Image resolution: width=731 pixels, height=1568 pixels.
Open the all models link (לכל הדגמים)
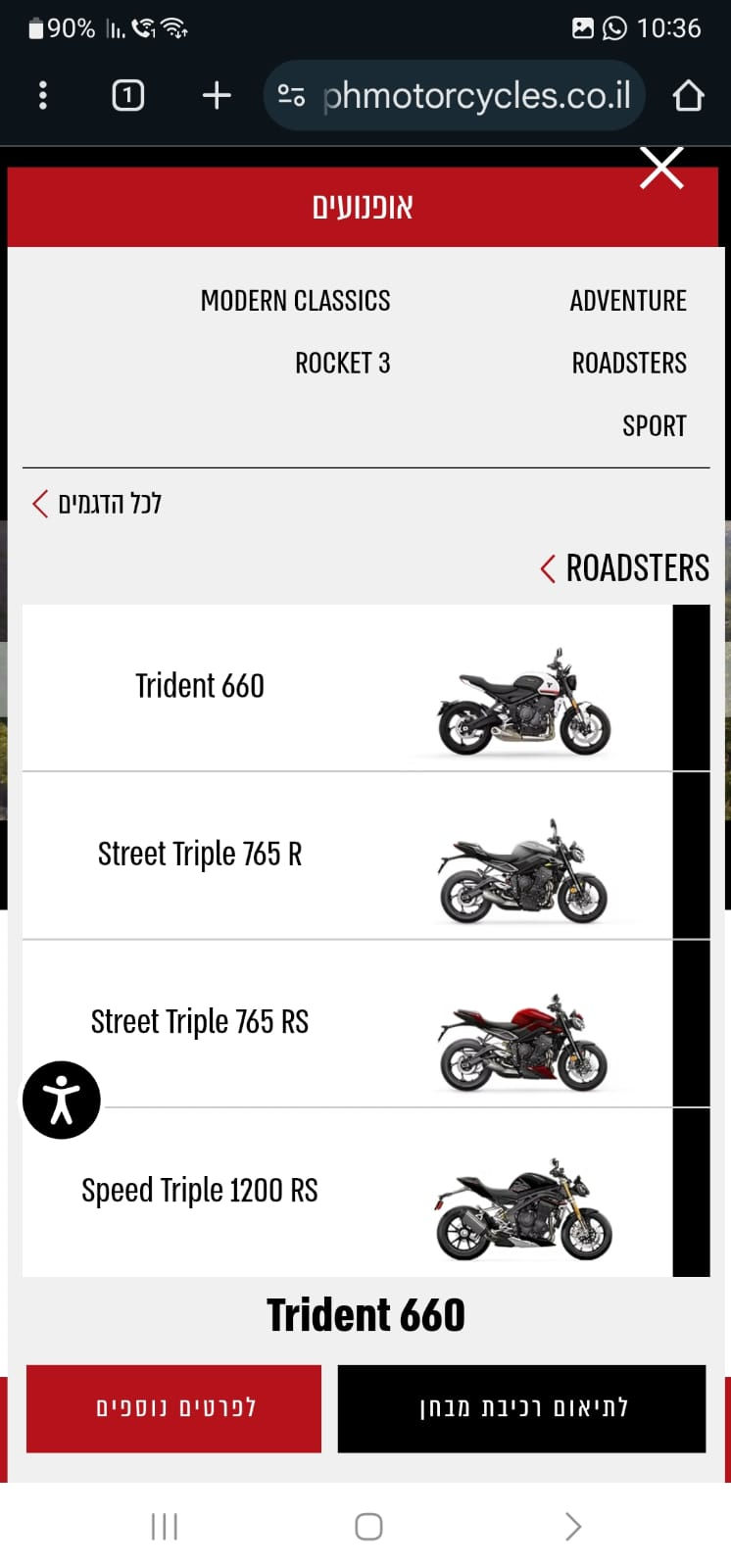pyautogui.click(x=98, y=504)
